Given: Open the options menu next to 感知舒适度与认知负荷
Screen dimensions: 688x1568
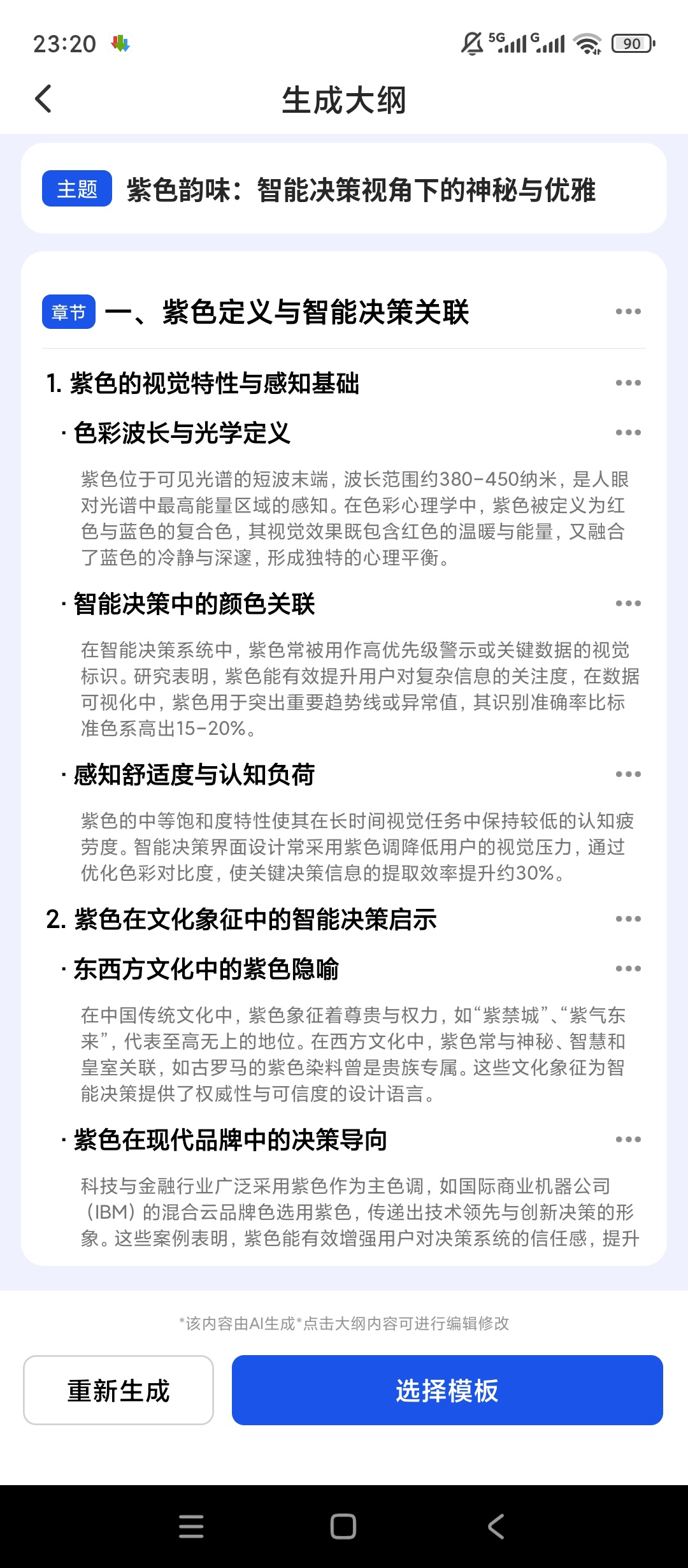Looking at the screenshot, I should coord(628,774).
